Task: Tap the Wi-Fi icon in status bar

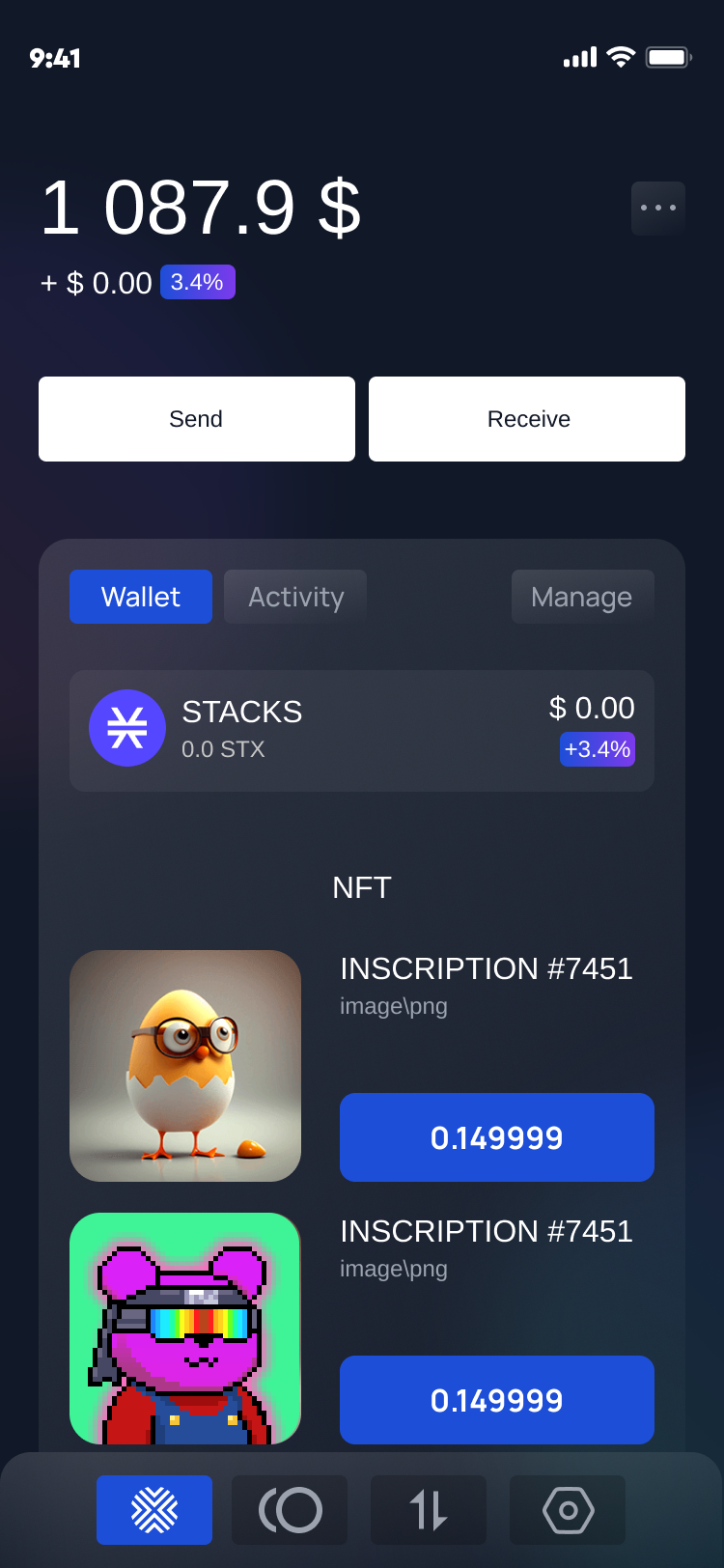Action: pos(621,57)
